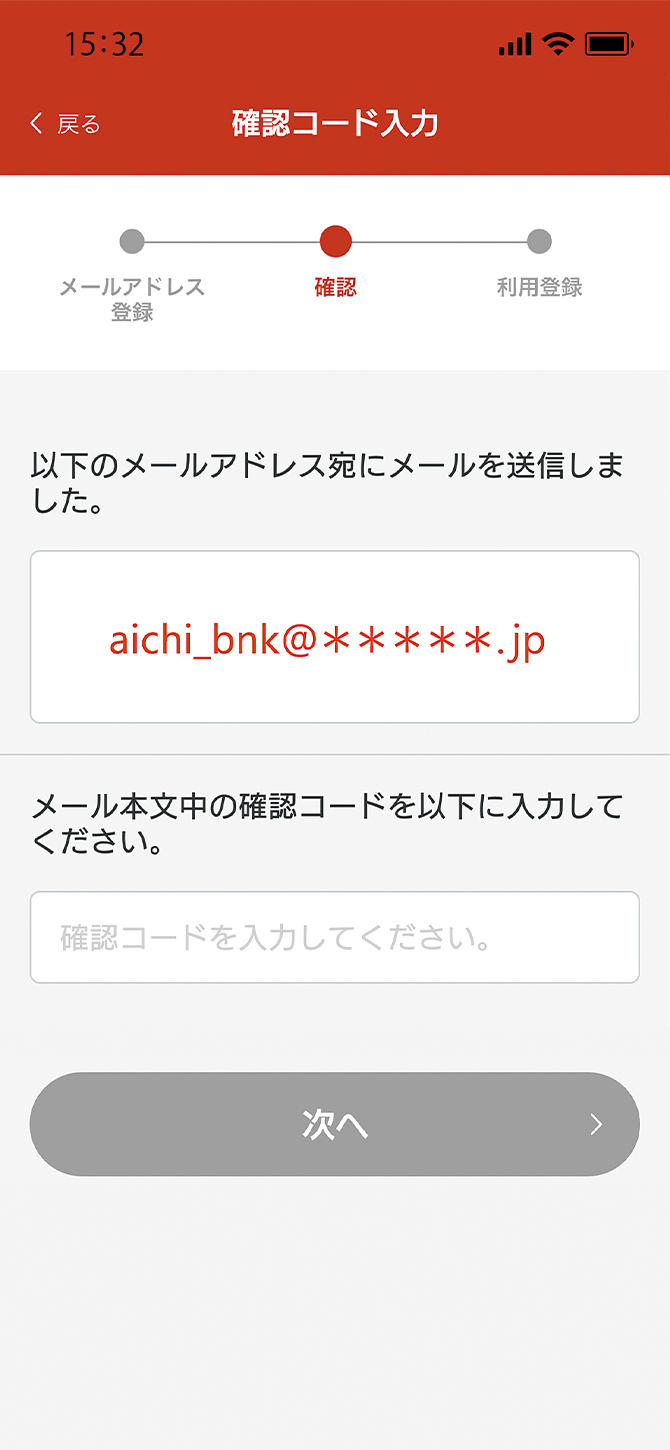This screenshot has width=670, height=1450.
Task: Tap the 確認コード input field
Action: (x=335, y=937)
